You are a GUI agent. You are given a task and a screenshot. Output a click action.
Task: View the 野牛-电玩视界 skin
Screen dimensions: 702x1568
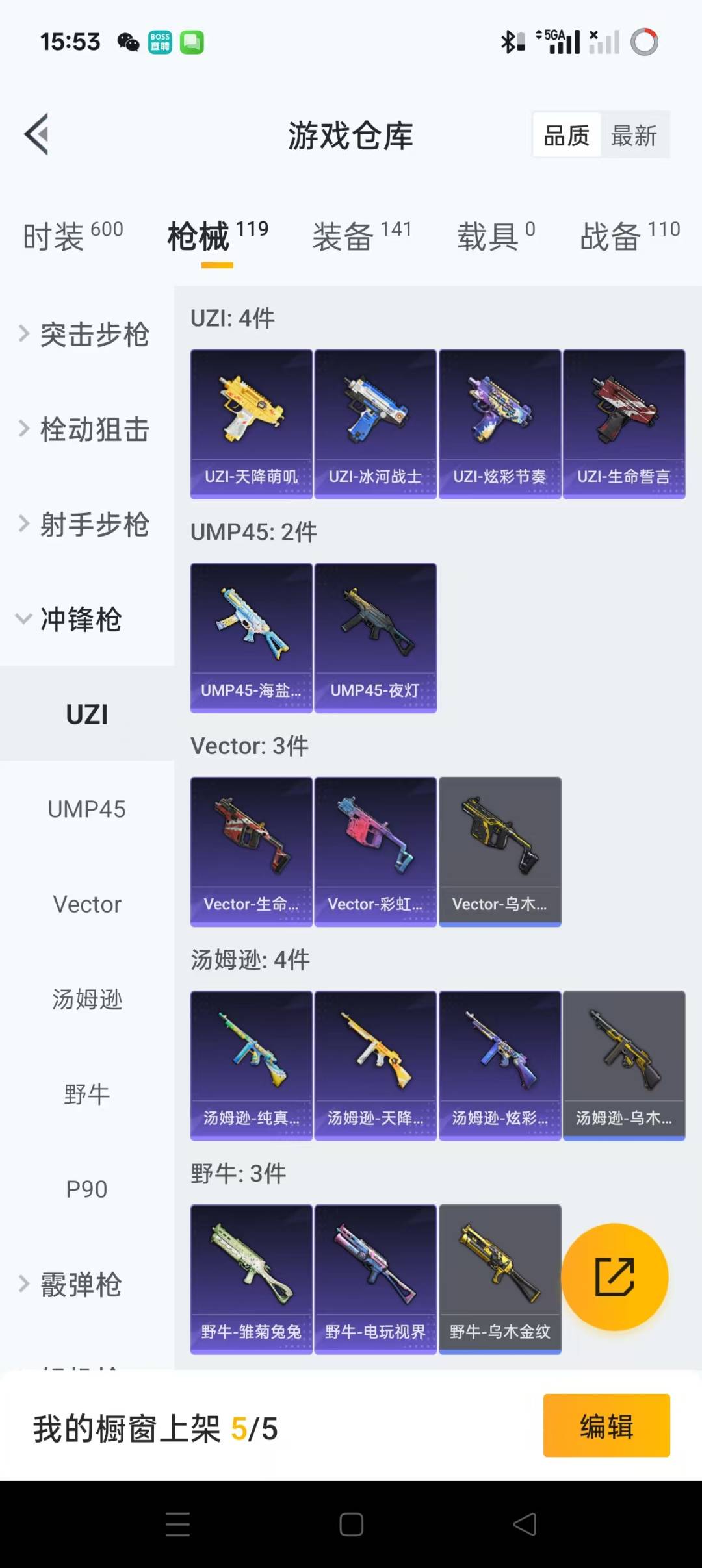pyautogui.click(x=375, y=1279)
